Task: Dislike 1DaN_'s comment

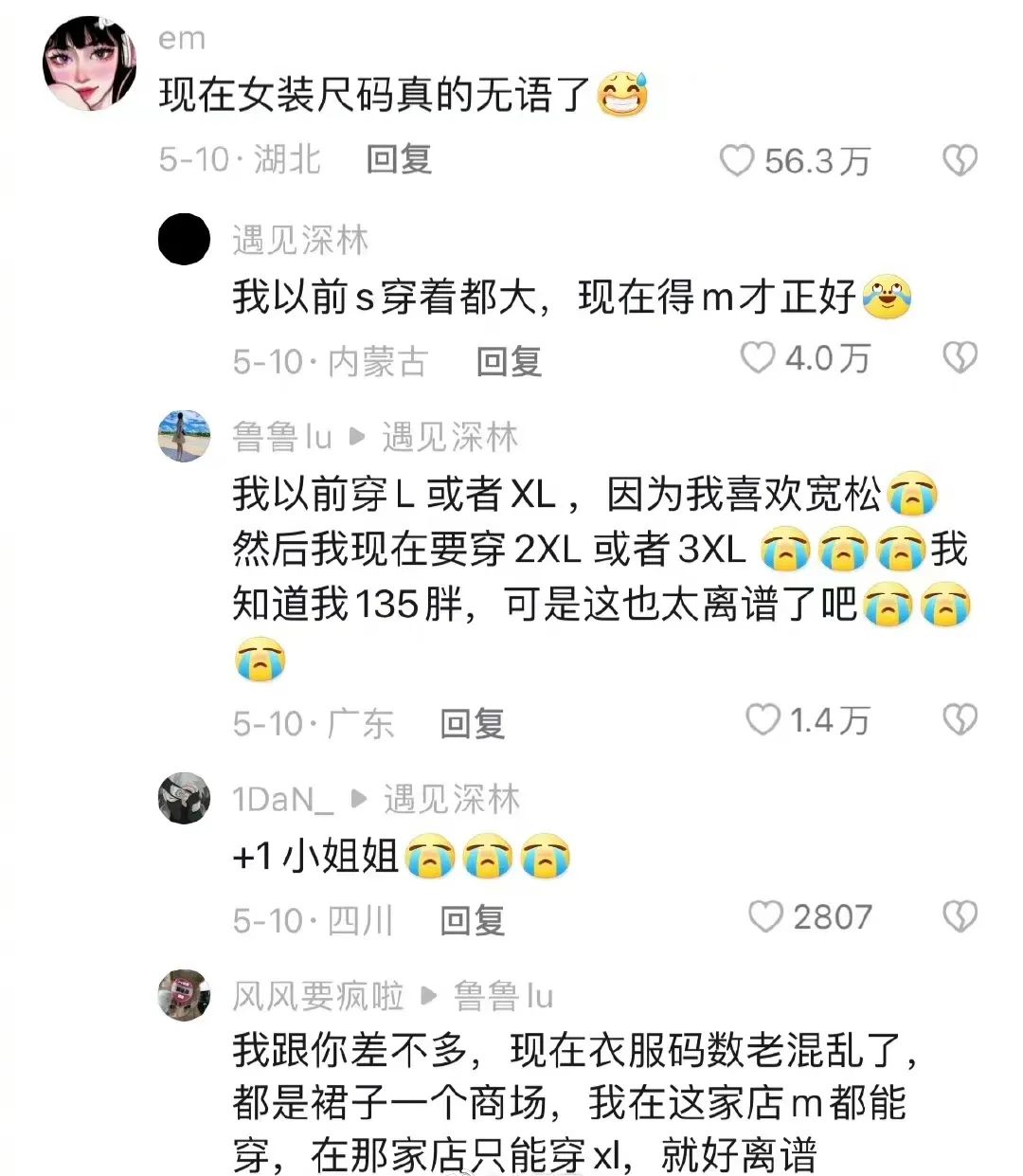Action: (x=960, y=917)
